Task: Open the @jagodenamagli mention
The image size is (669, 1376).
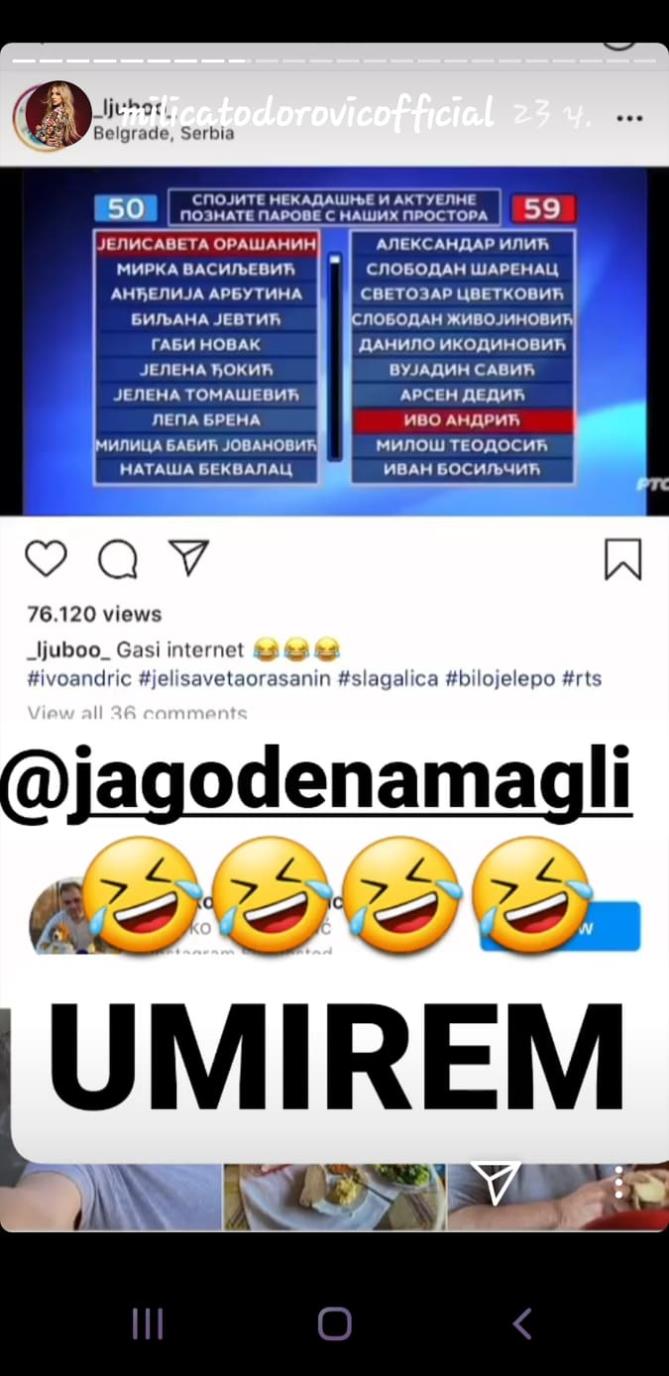Action: click(x=316, y=785)
